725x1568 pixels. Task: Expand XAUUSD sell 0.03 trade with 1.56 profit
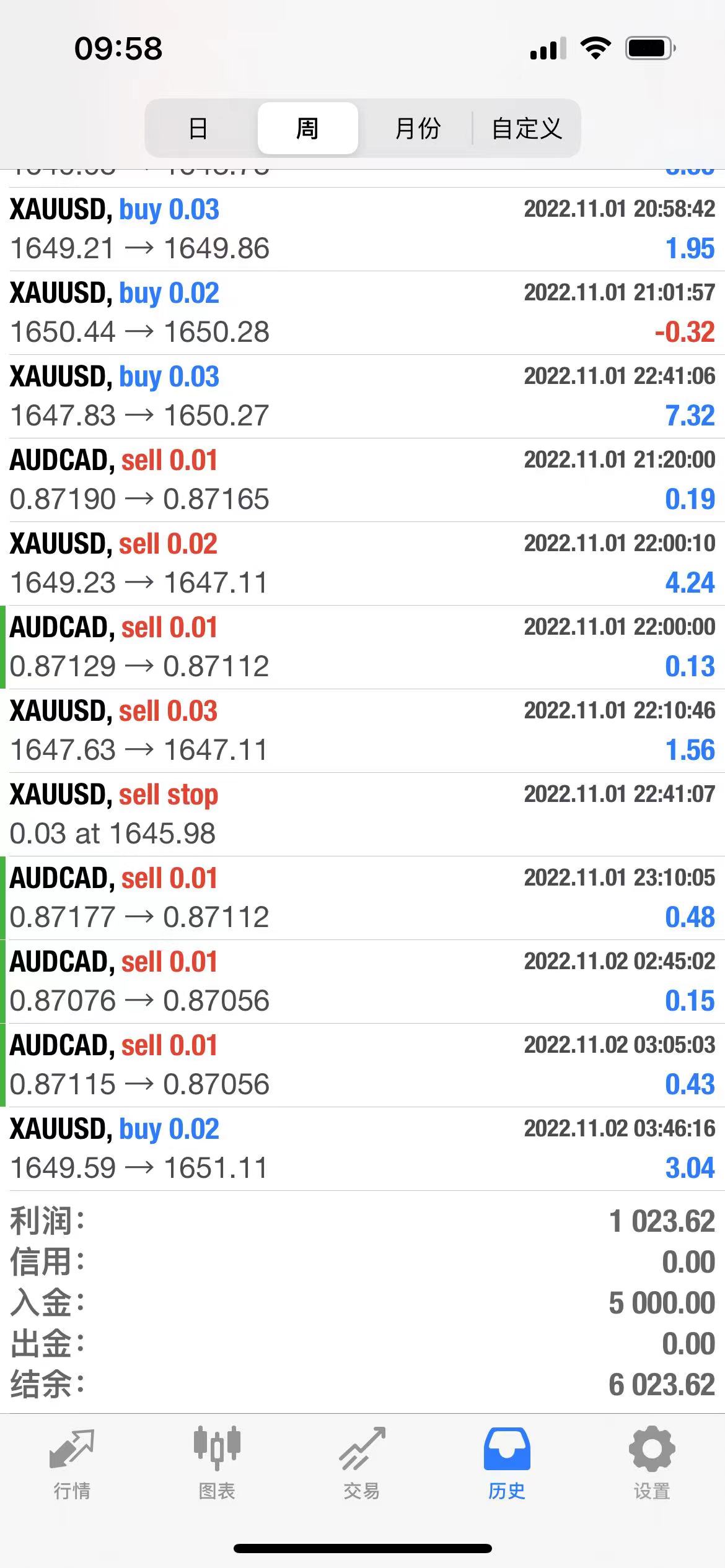[362, 731]
